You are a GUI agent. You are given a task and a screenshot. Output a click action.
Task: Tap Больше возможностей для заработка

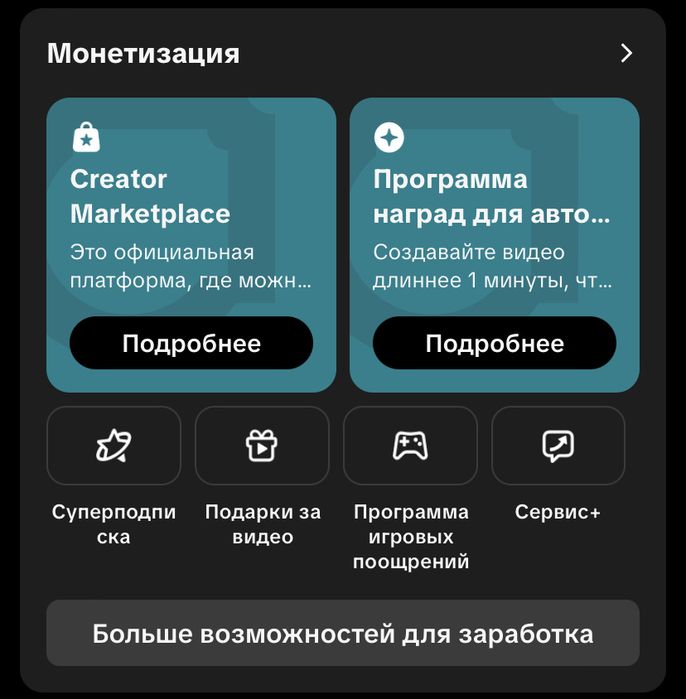342,633
